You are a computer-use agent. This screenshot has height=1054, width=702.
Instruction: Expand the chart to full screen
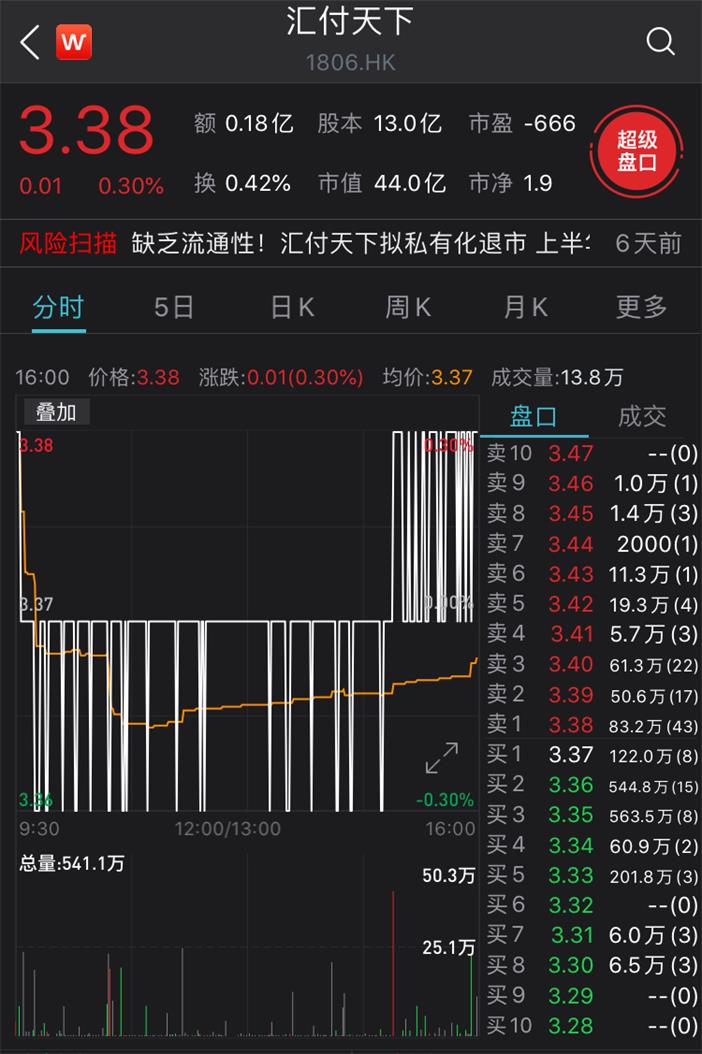tap(442, 758)
